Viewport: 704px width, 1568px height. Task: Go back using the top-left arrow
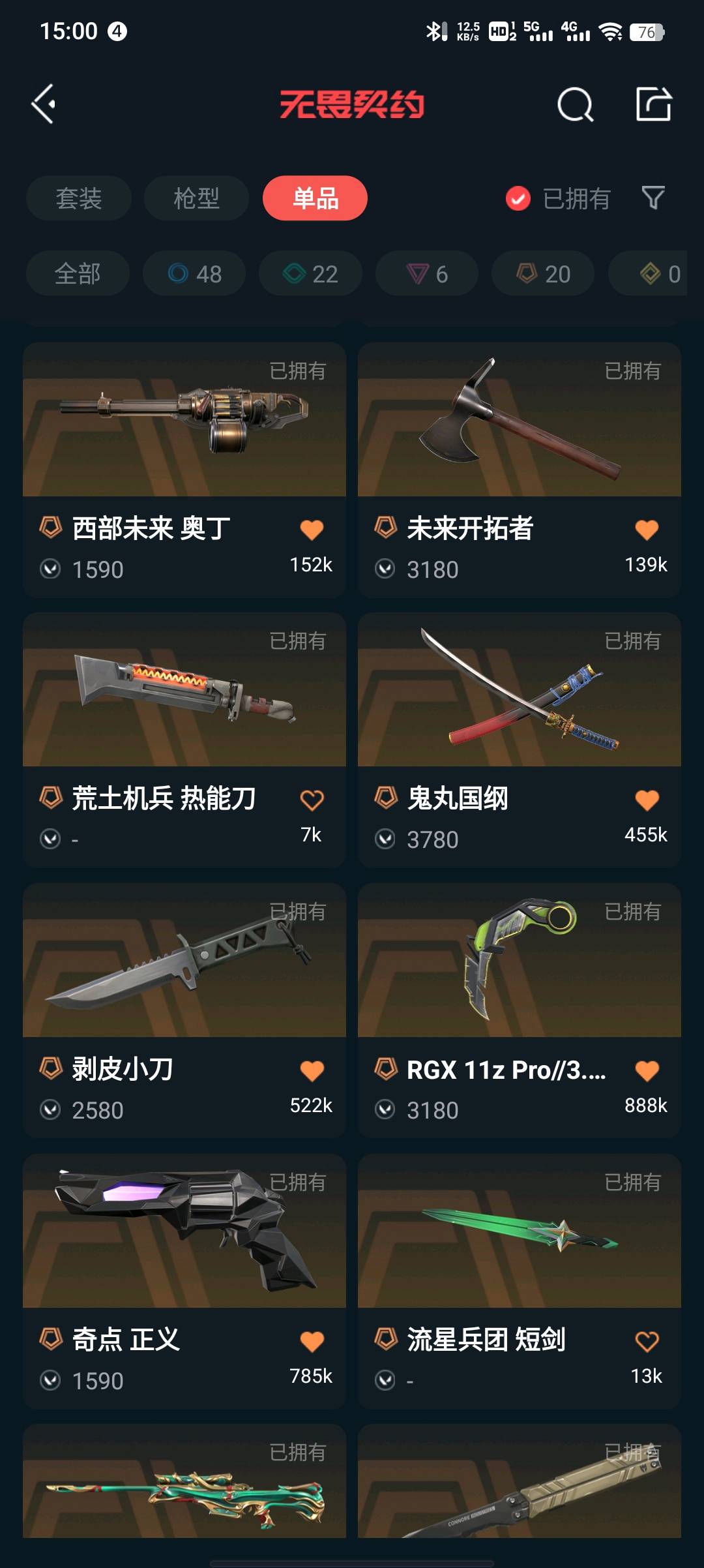click(44, 104)
